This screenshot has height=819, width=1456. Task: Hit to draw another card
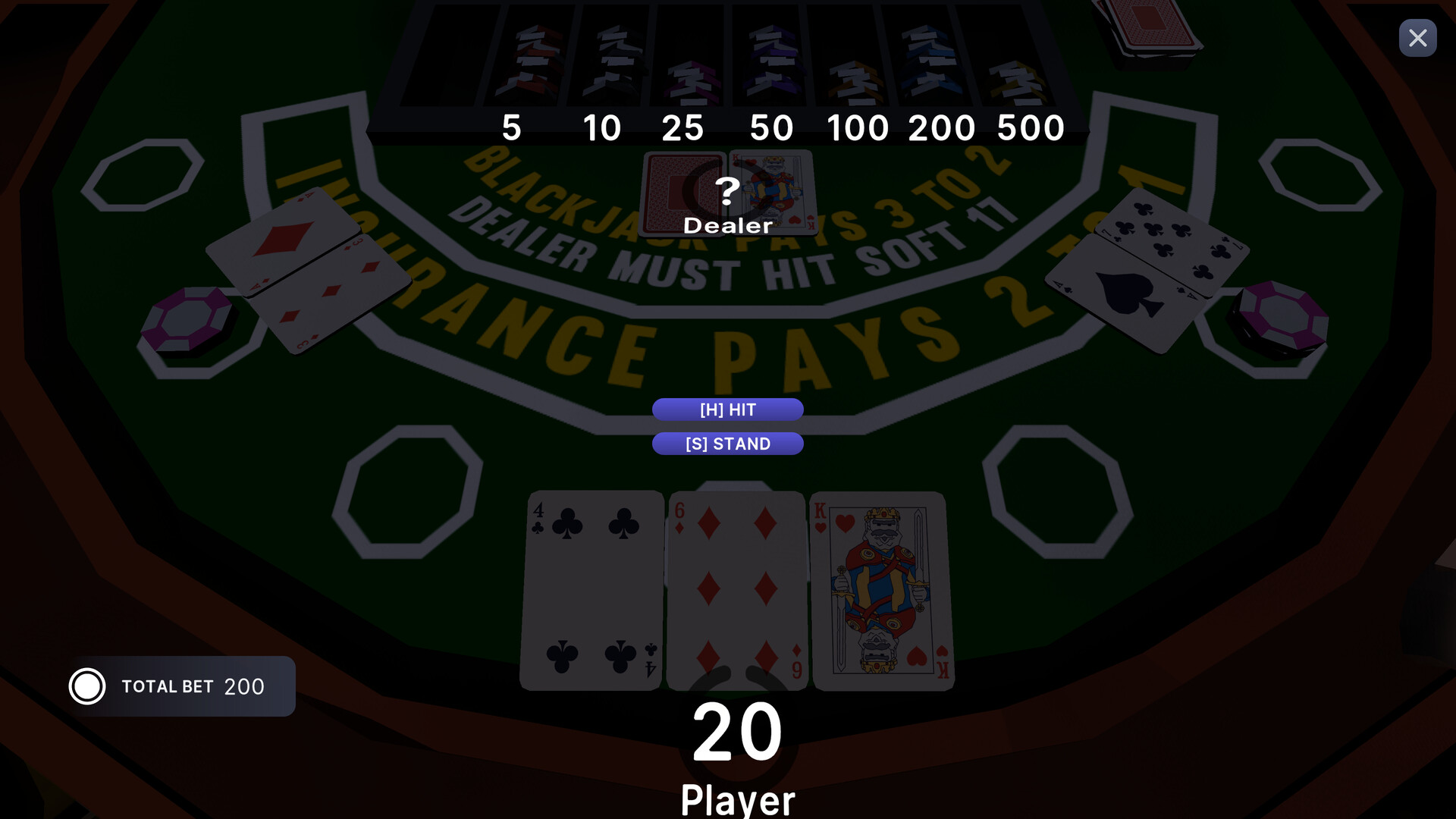[727, 409]
